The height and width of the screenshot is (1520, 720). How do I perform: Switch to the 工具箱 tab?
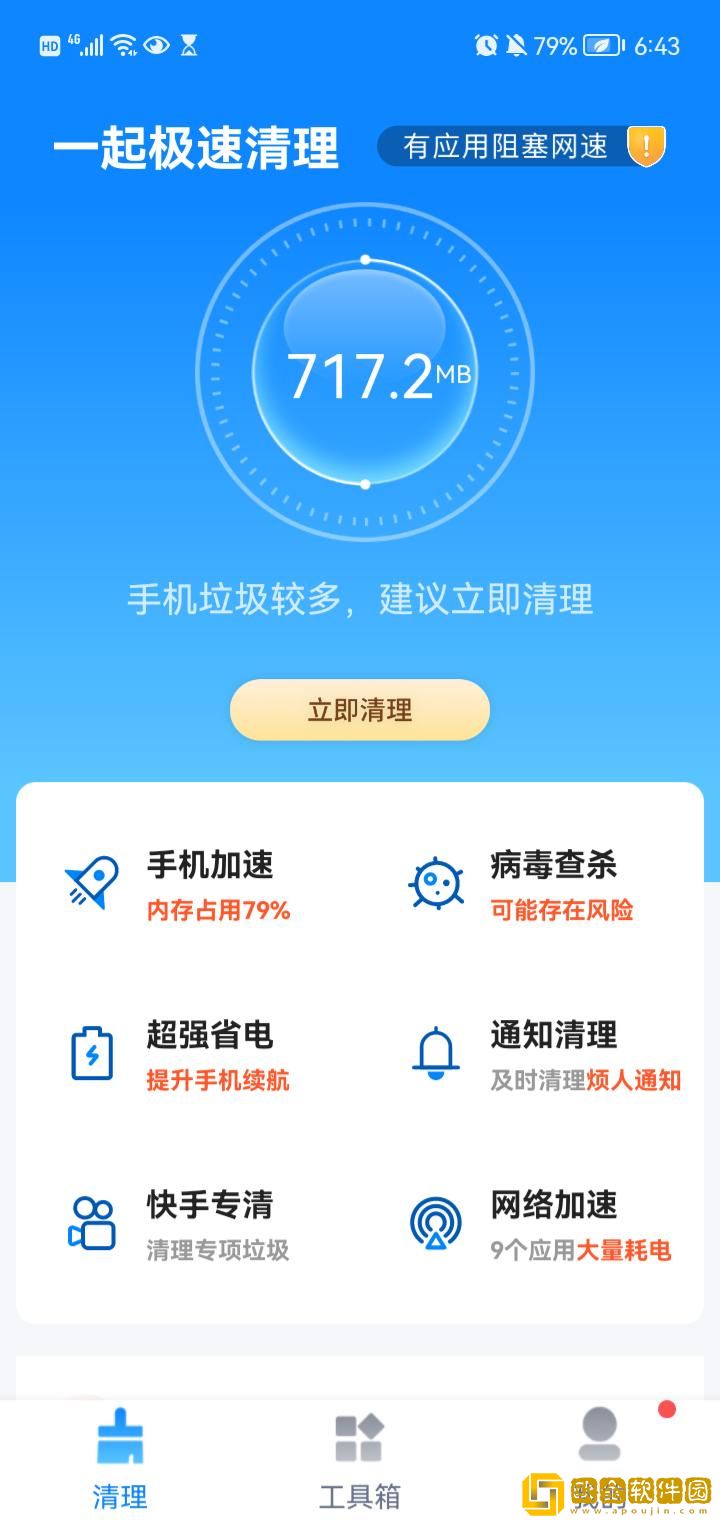pyautogui.click(x=360, y=1460)
